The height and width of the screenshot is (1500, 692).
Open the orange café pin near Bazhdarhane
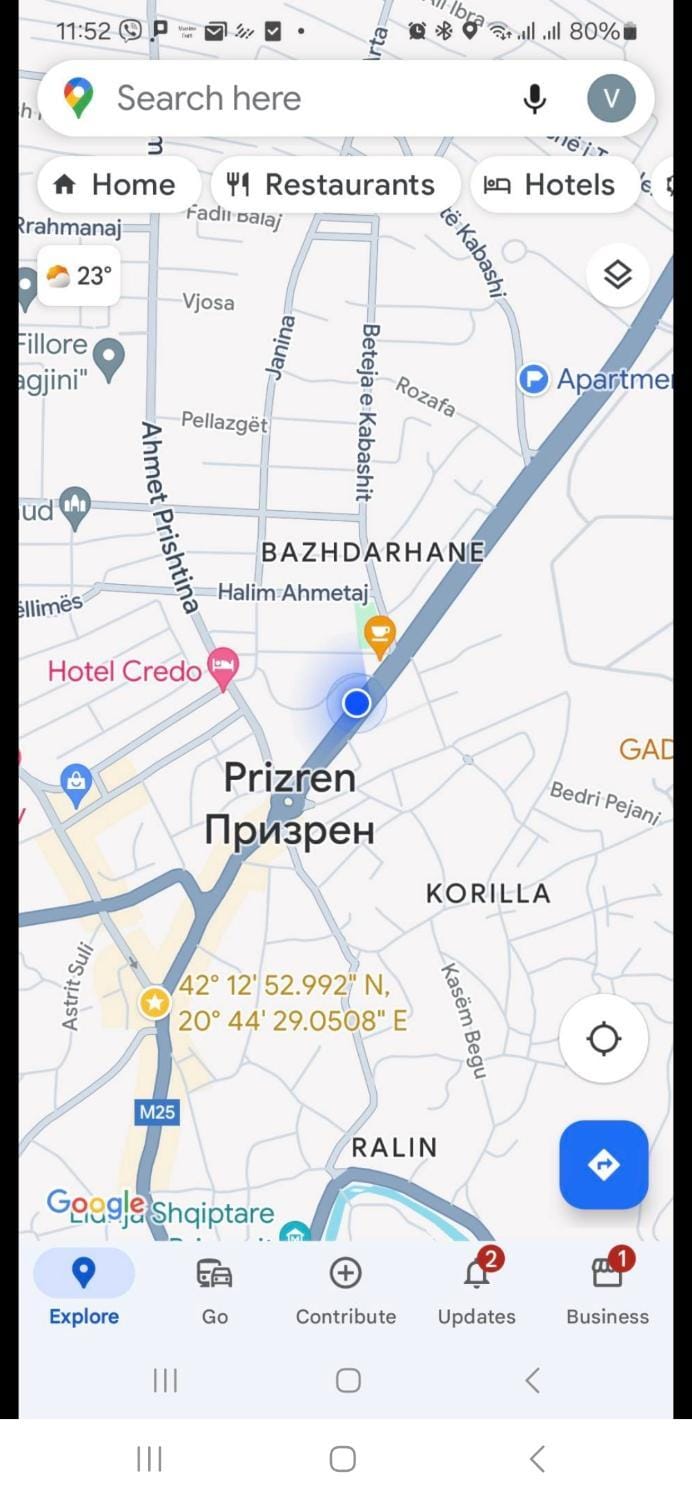[x=379, y=634]
